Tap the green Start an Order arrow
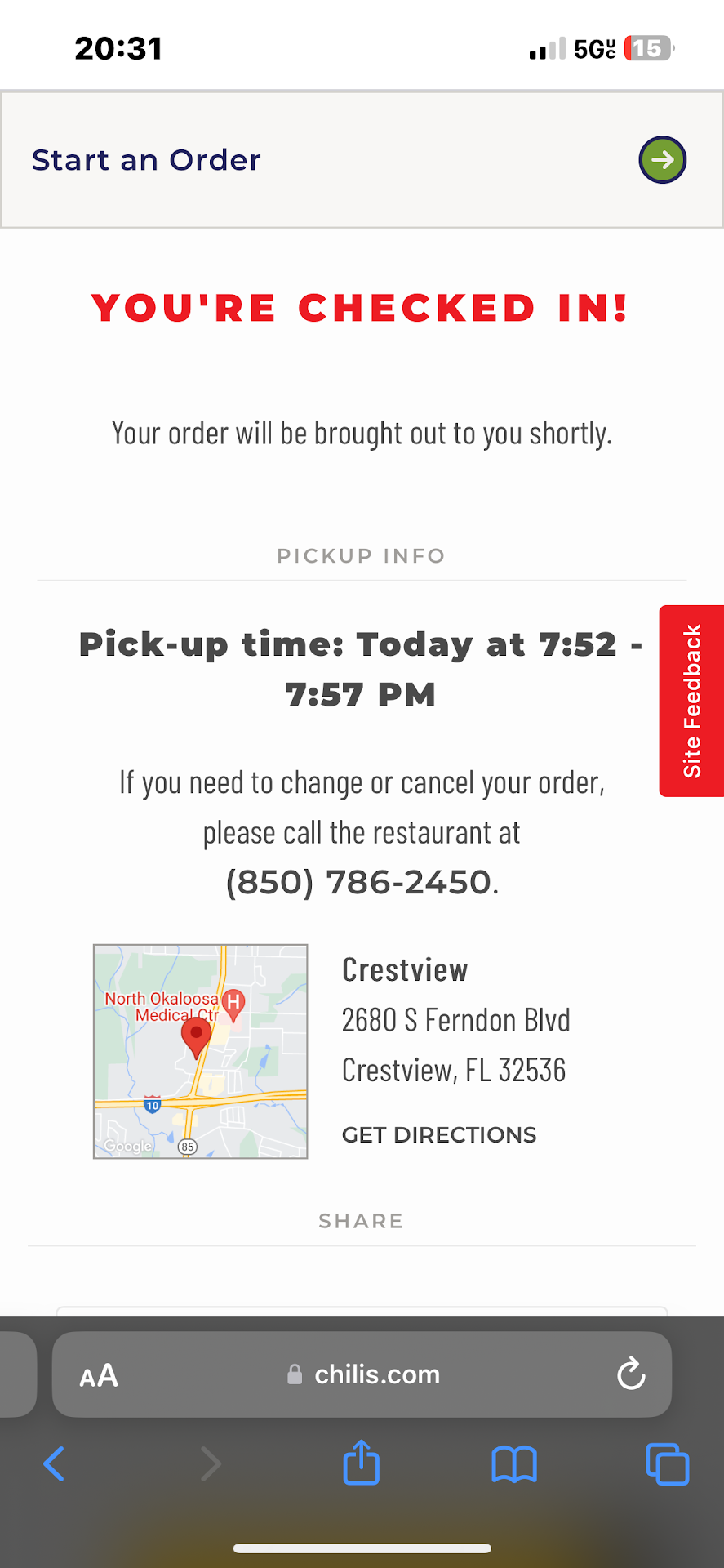Viewport: 724px width, 1568px height. (x=662, y=160)
